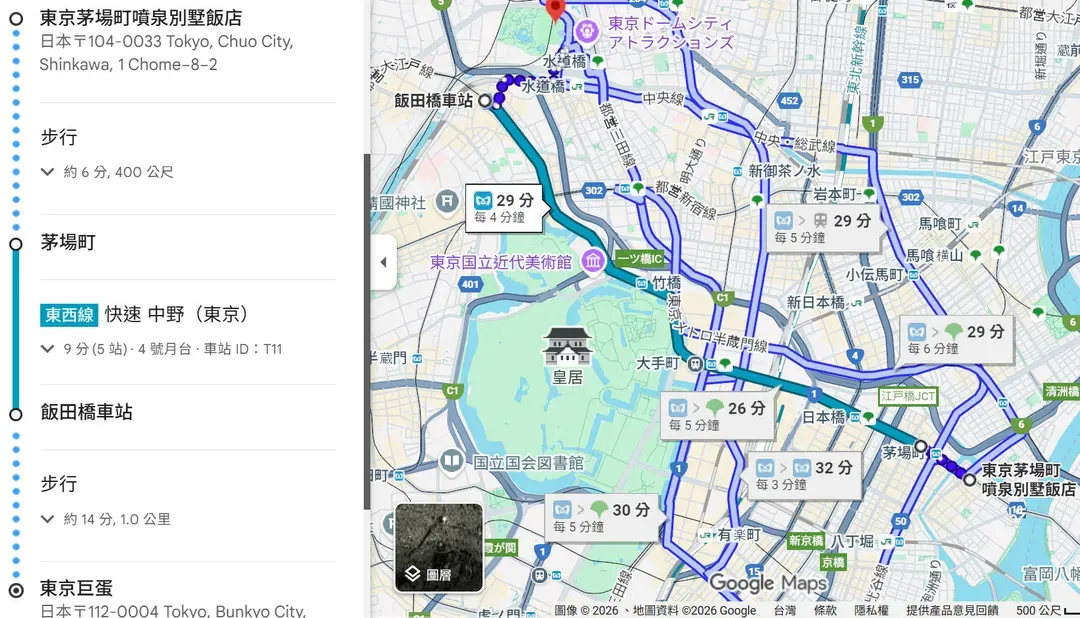This screenshot has width=1080, height=618.
Task: Select the 32-minute alternative route
Action: point(806,475)
